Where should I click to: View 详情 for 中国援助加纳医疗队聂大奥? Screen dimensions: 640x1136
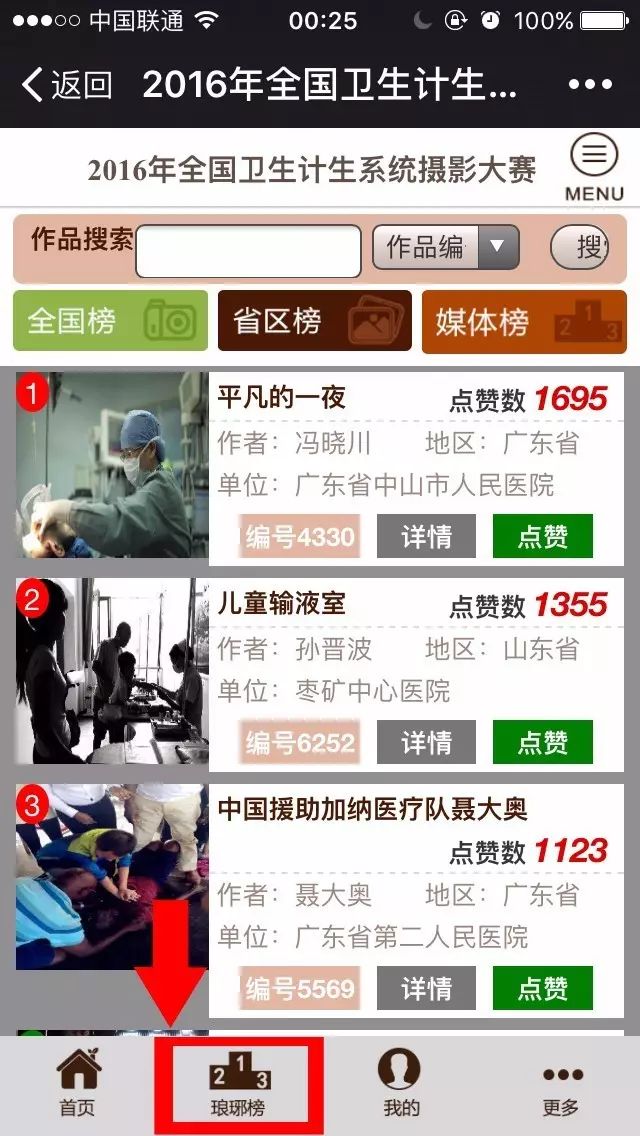pos(426,988)
